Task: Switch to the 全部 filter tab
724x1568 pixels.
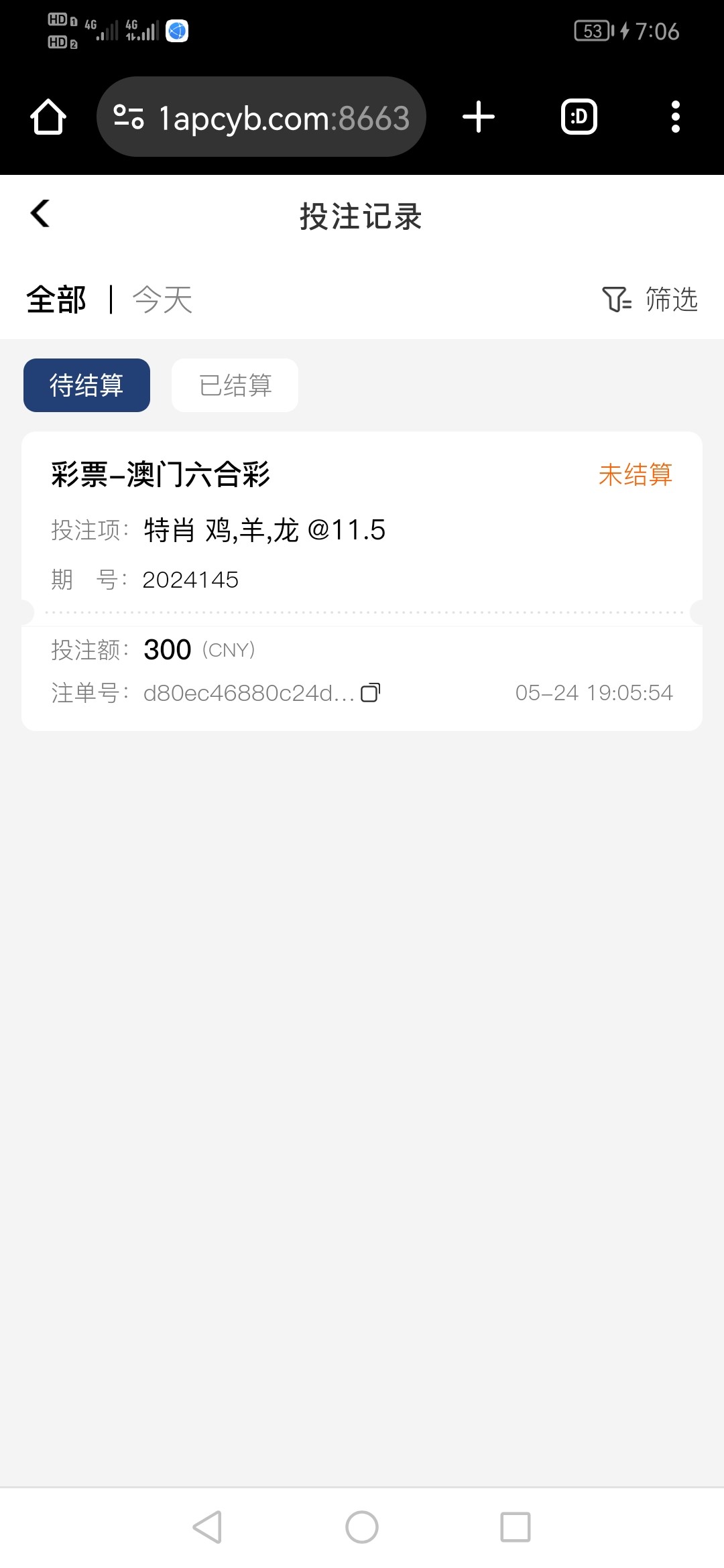Action: coord(56,300)
